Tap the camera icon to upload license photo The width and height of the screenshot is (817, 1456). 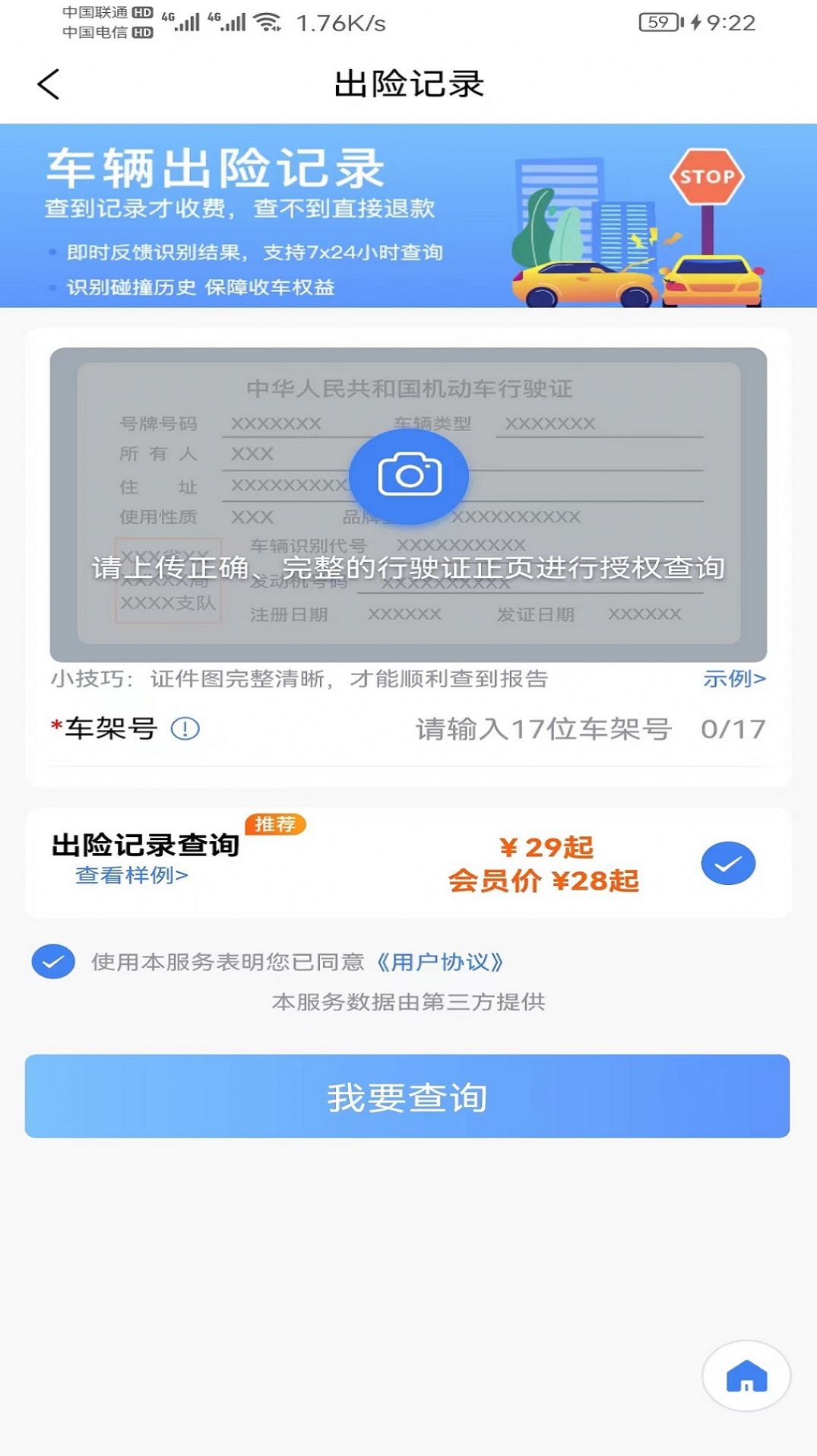pyautogui.click(x=408, y=475)
